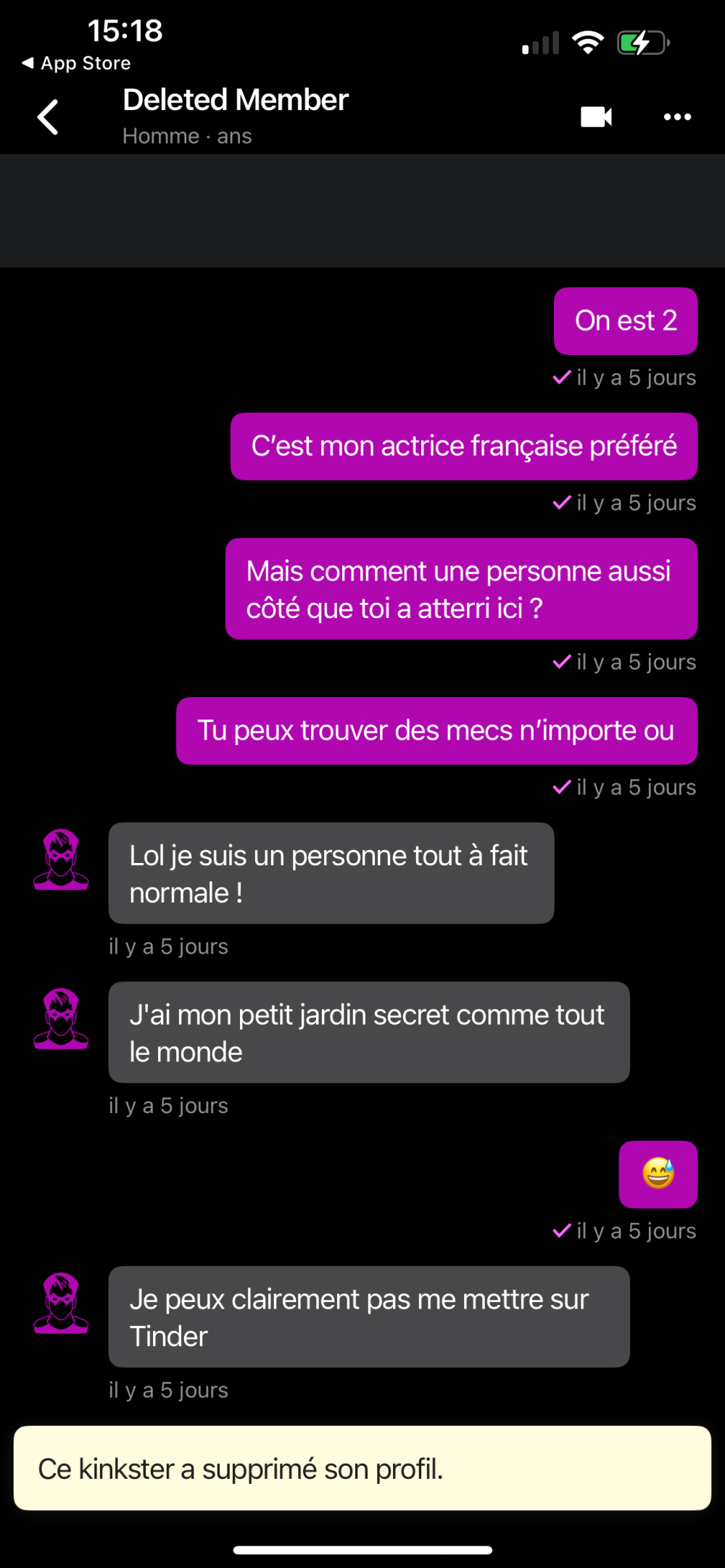Go back to the conversations list
Screen dimensions: 725x1568
[x=48, y=117]
